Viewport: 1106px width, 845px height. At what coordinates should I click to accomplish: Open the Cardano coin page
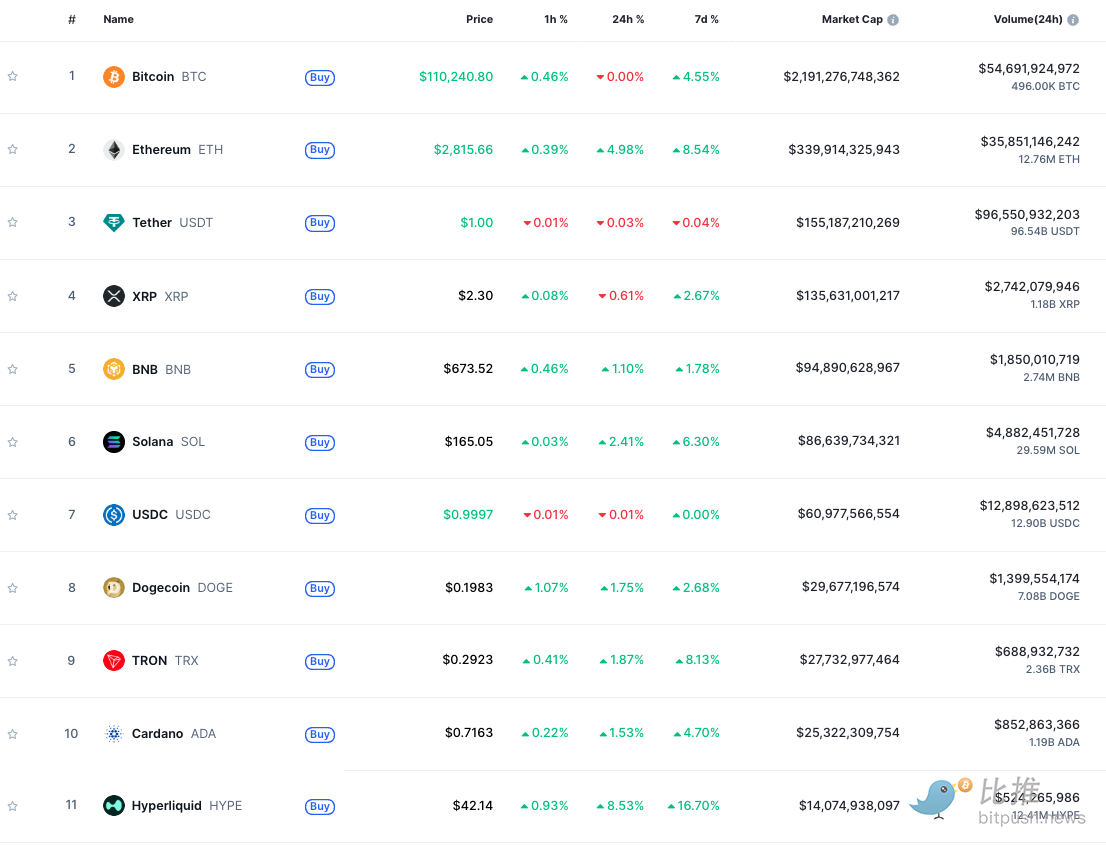click(157, 734)
